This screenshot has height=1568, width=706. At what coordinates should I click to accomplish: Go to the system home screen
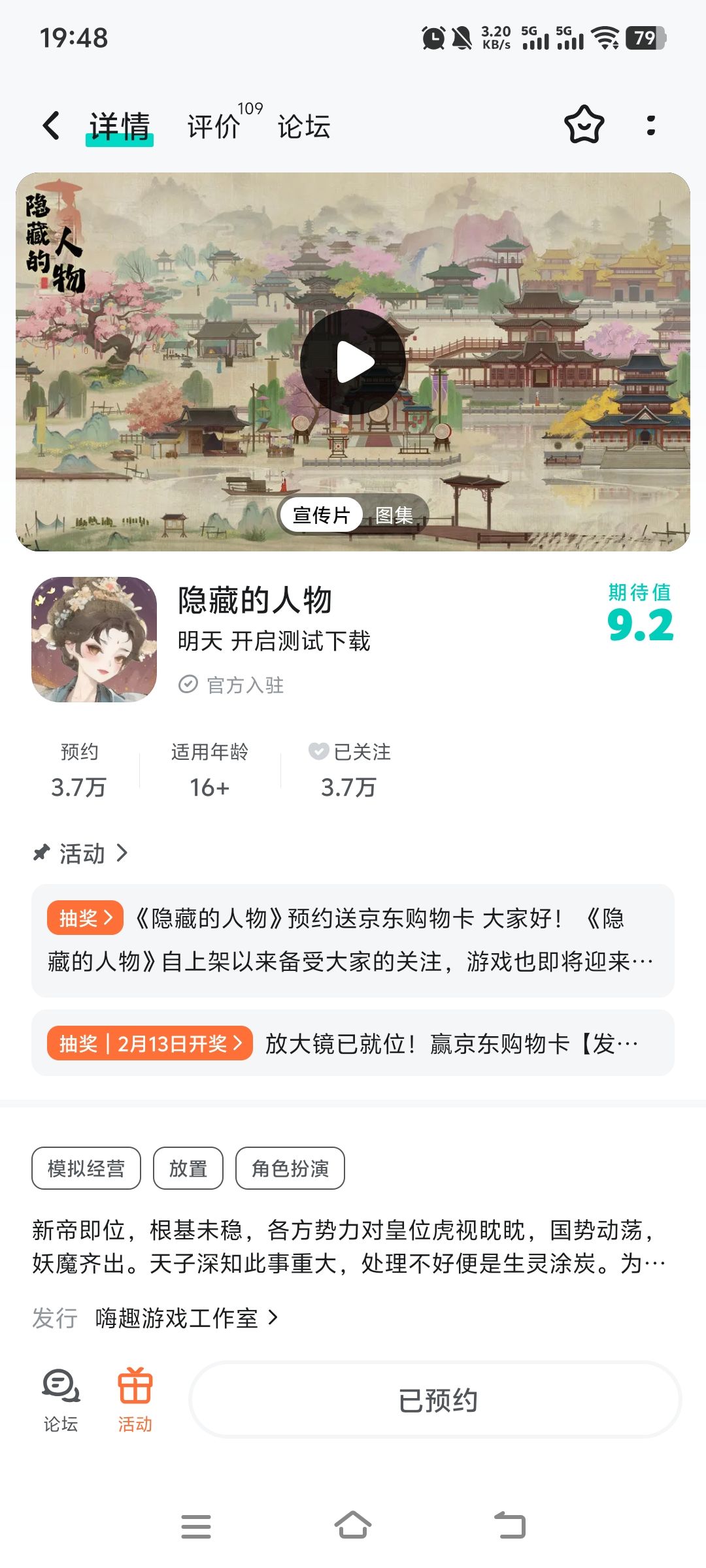click(x=353, y=1526)
